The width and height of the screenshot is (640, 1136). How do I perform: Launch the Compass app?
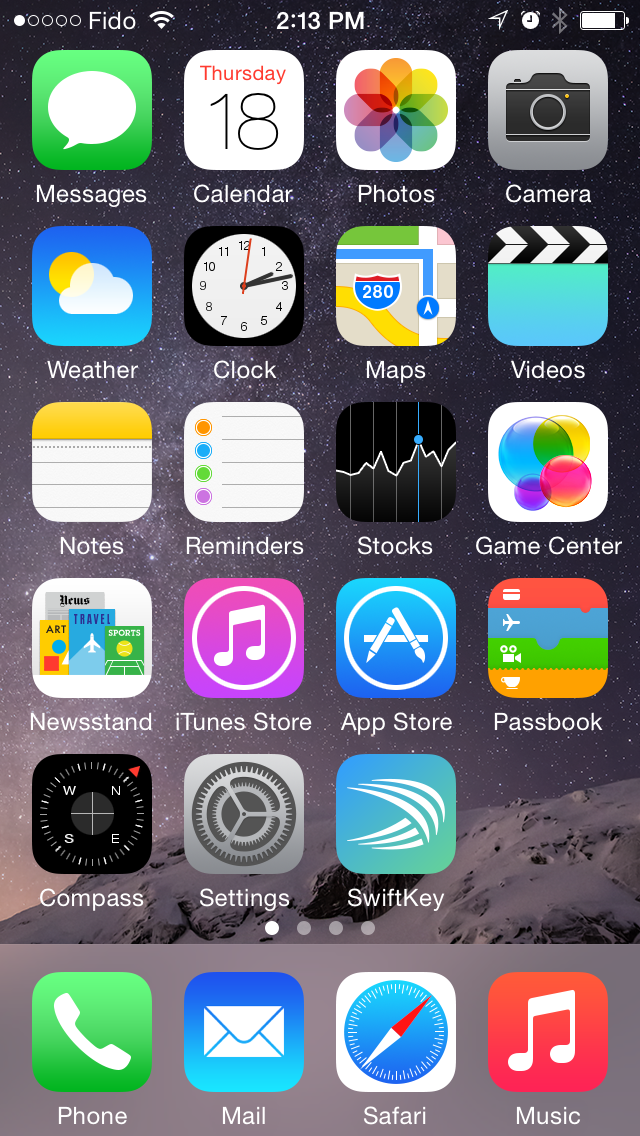tap(92, 814)
